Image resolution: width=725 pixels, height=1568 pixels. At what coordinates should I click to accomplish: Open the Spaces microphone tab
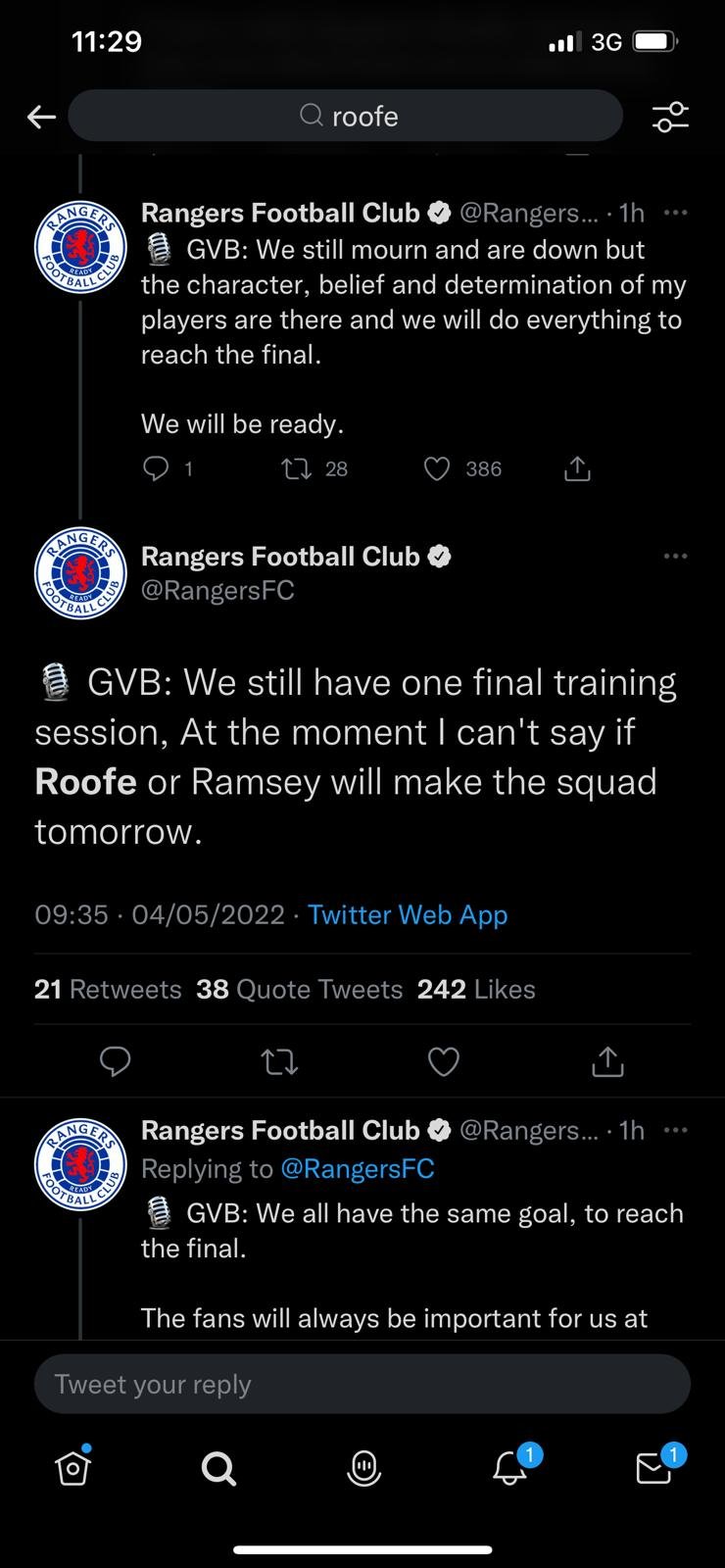[x=363, y=1467]
